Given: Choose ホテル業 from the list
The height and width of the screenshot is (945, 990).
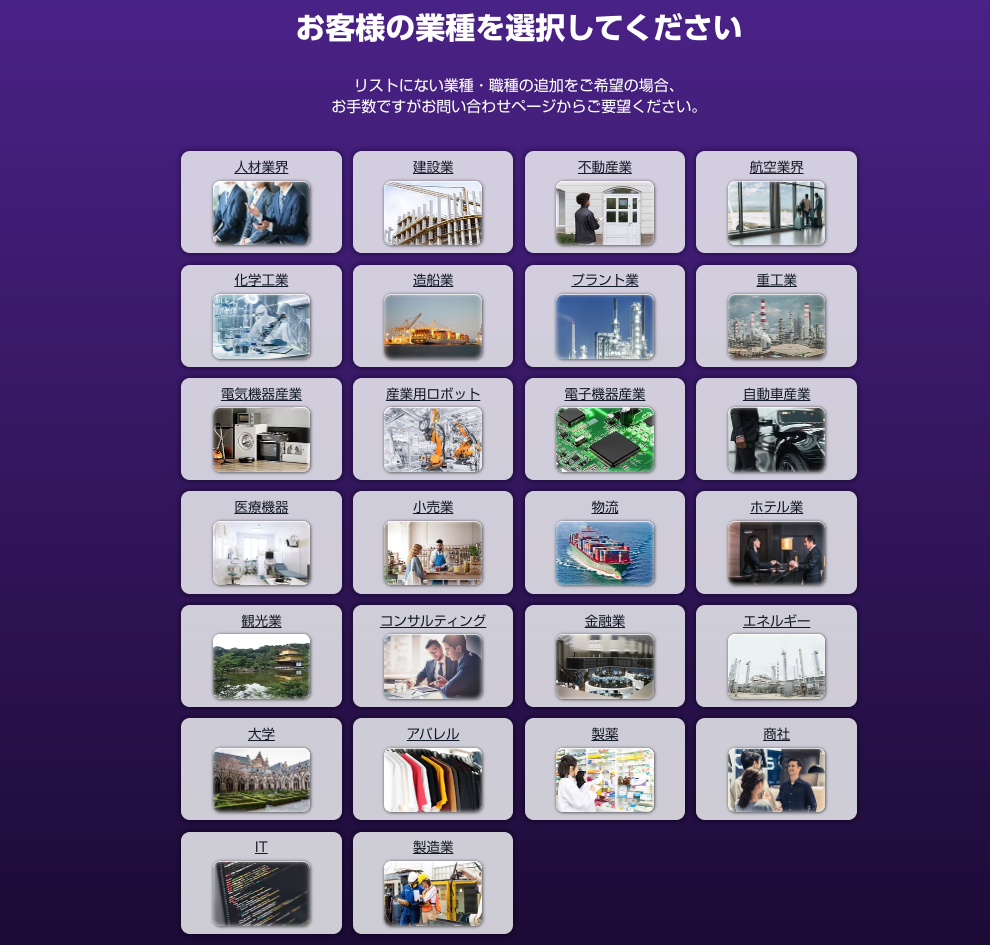Looking at the screenshot, I should tap(776, 543).
